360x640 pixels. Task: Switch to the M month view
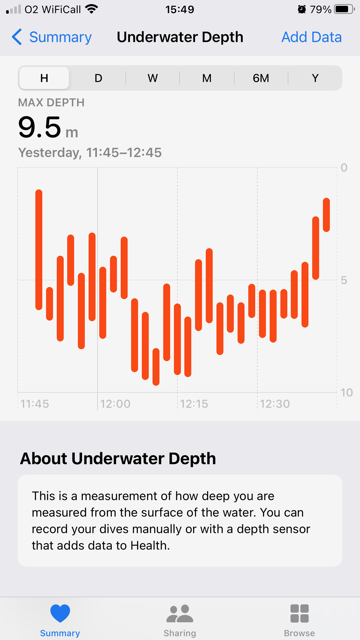(x=207, y=78)
